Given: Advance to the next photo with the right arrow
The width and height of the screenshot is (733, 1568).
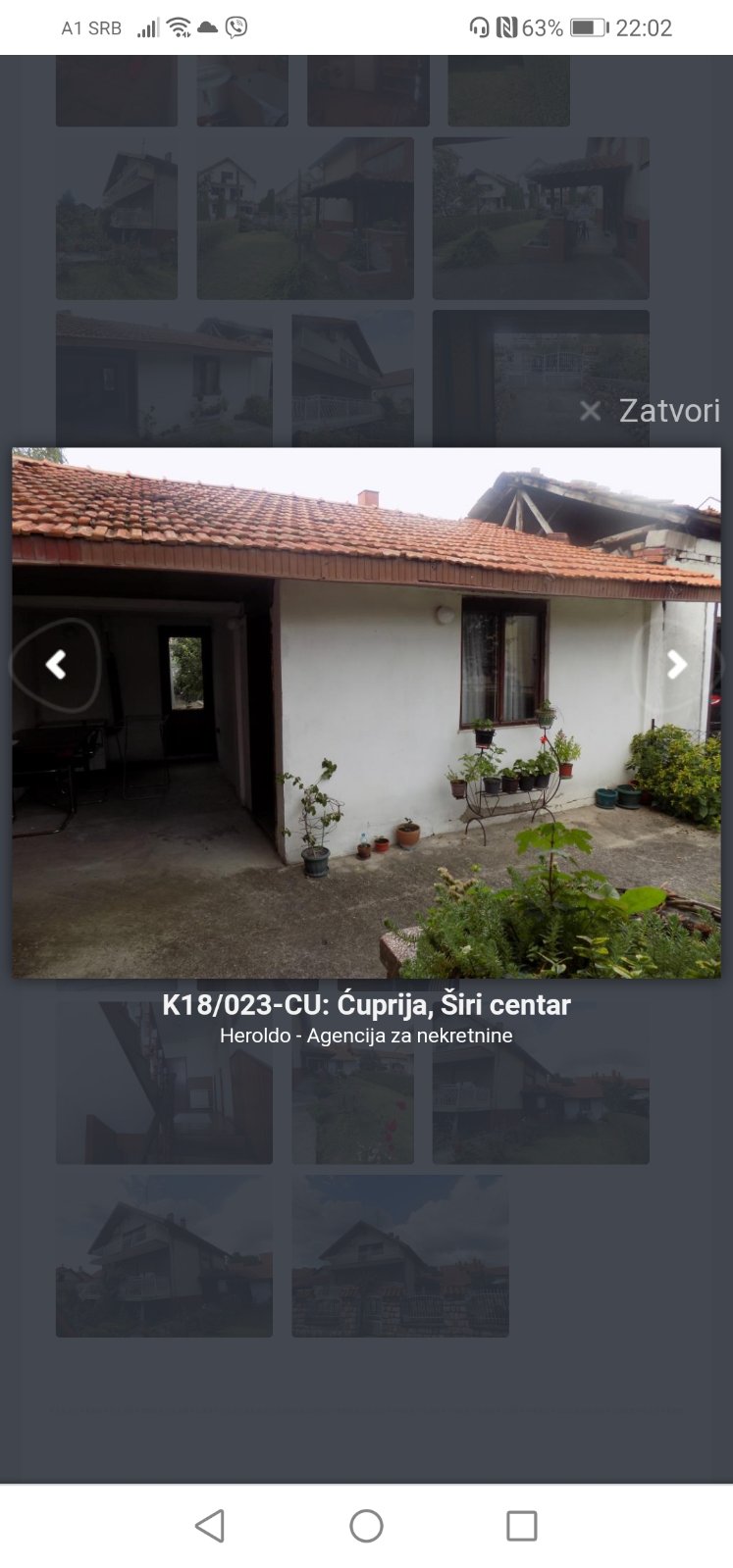Looking at the screenshot, I should point(676,665).
